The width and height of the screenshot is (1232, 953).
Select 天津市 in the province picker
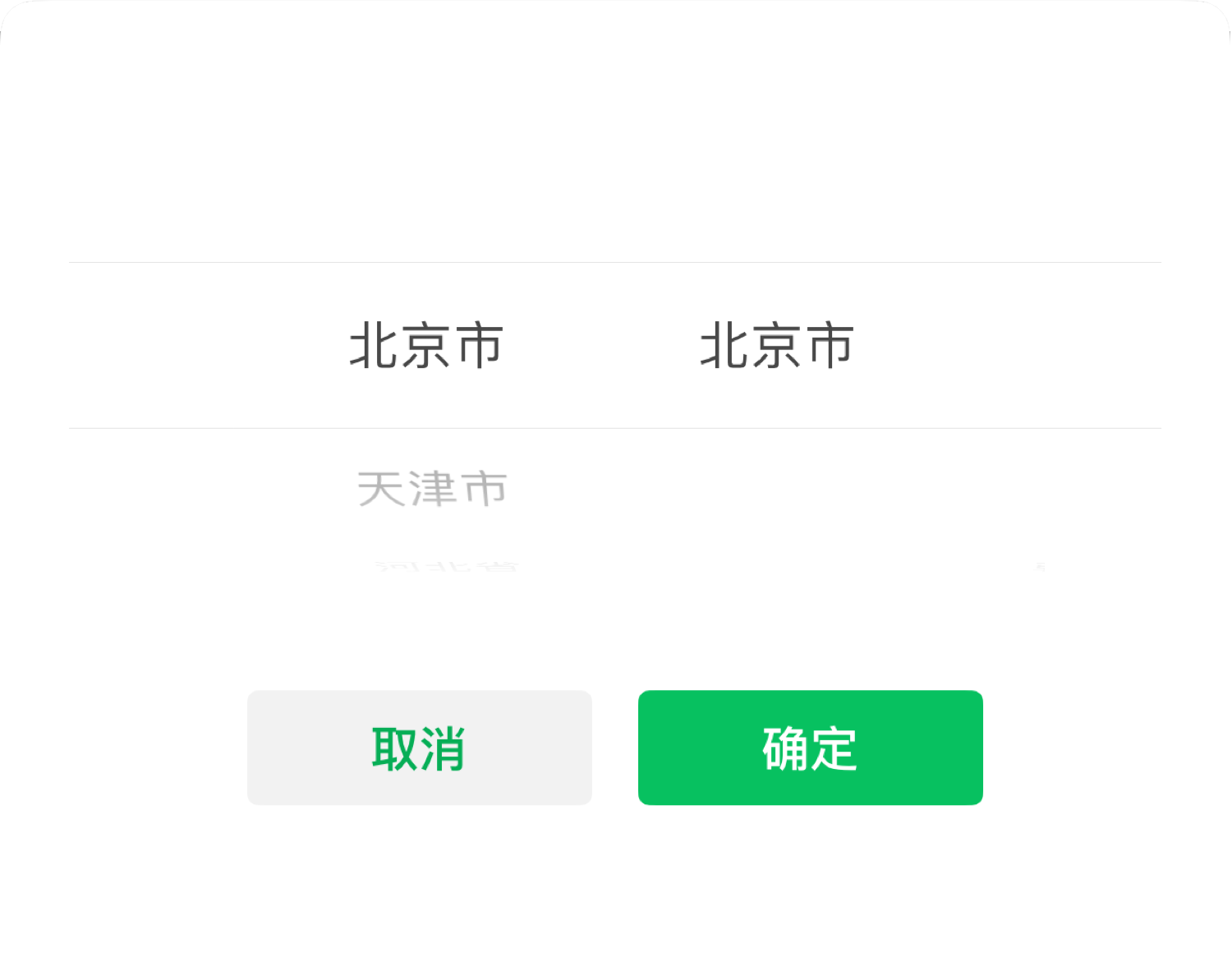(x=432, y=490)
